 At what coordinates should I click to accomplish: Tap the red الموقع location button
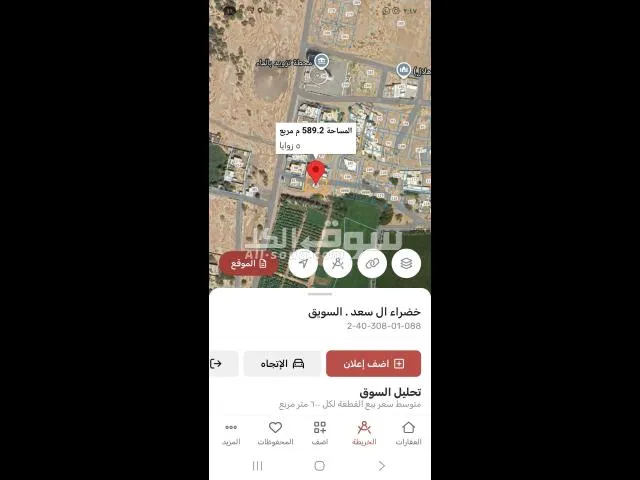click(x=248, y=263)
